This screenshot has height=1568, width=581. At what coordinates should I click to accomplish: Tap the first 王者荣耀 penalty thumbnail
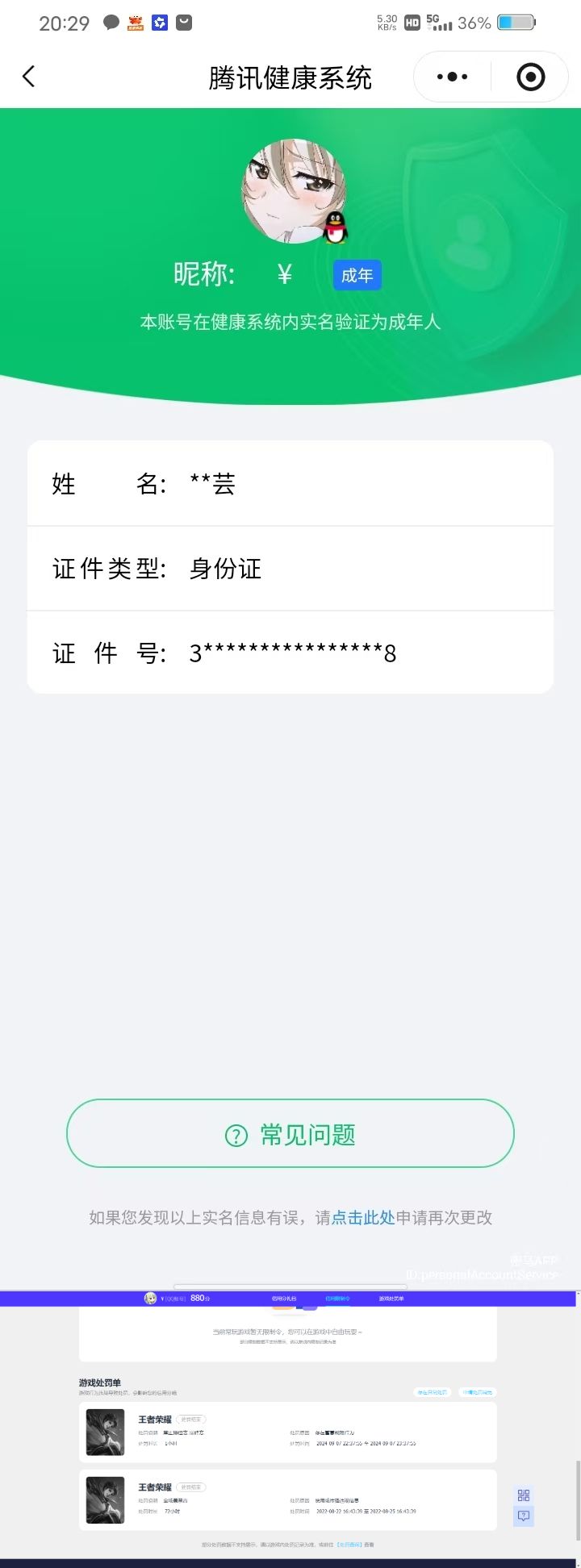point(105,1432)
